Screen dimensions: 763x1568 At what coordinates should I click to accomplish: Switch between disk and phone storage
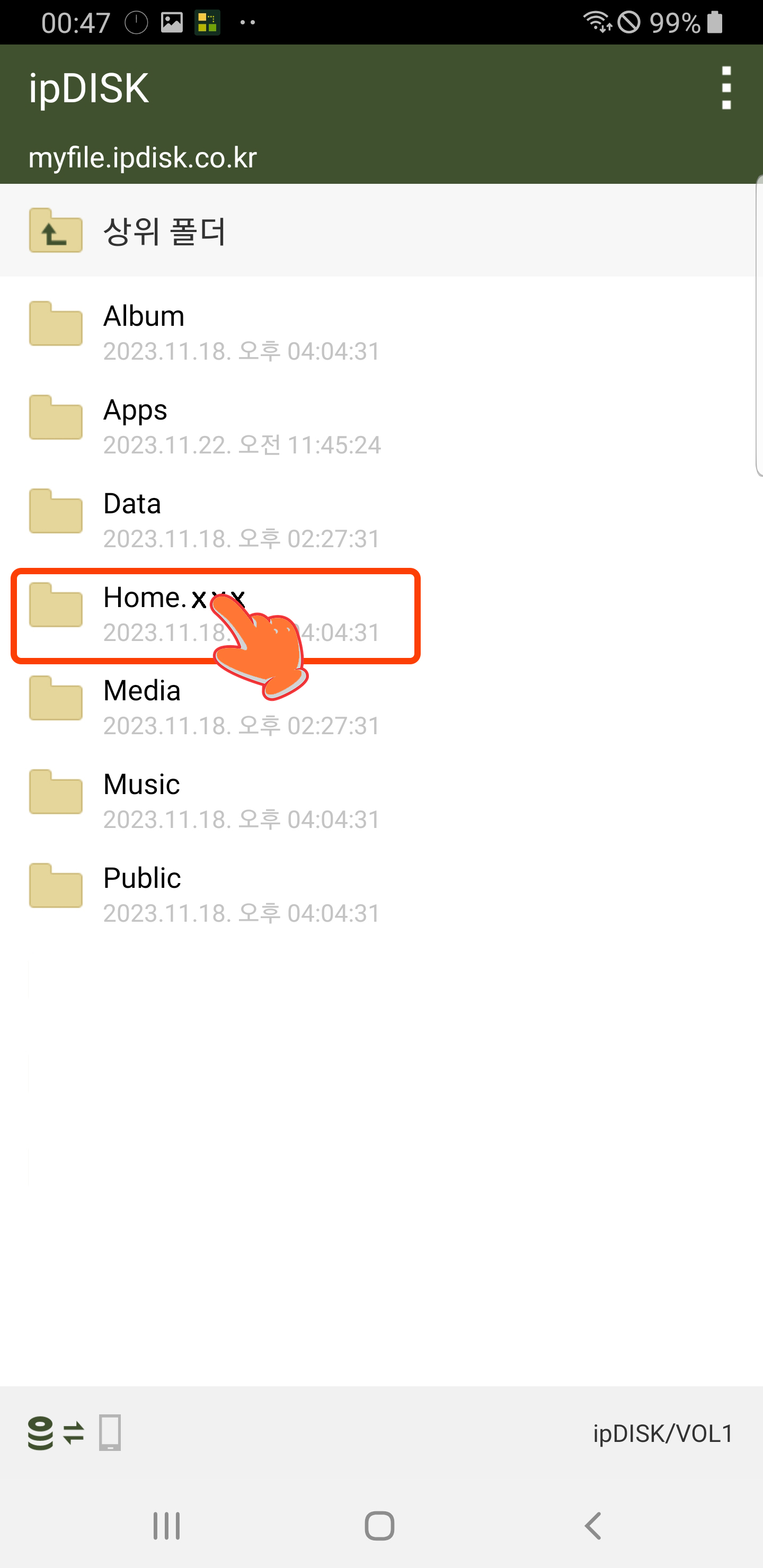[x=74, y=1433]
